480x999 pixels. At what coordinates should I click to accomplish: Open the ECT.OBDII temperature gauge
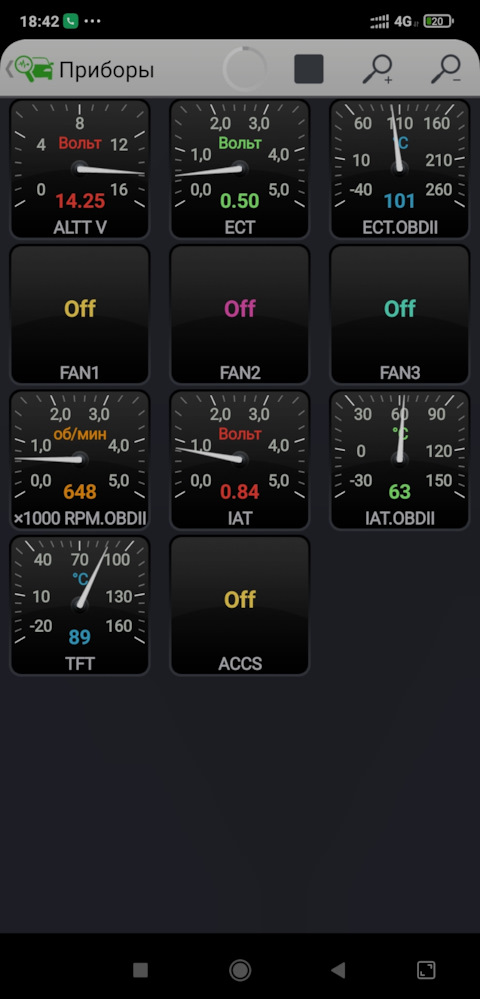click(400, 169)
